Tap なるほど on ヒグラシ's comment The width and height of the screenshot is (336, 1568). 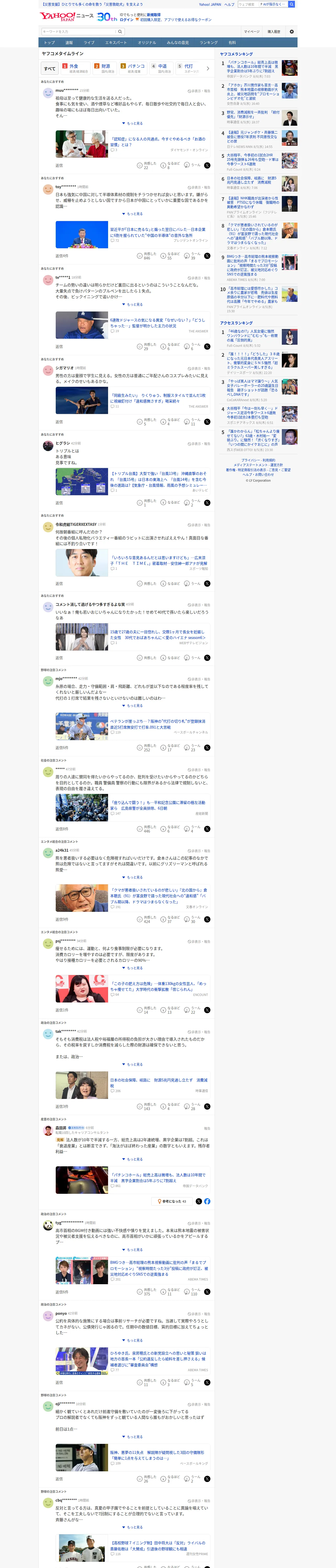[x=170, y=503]
